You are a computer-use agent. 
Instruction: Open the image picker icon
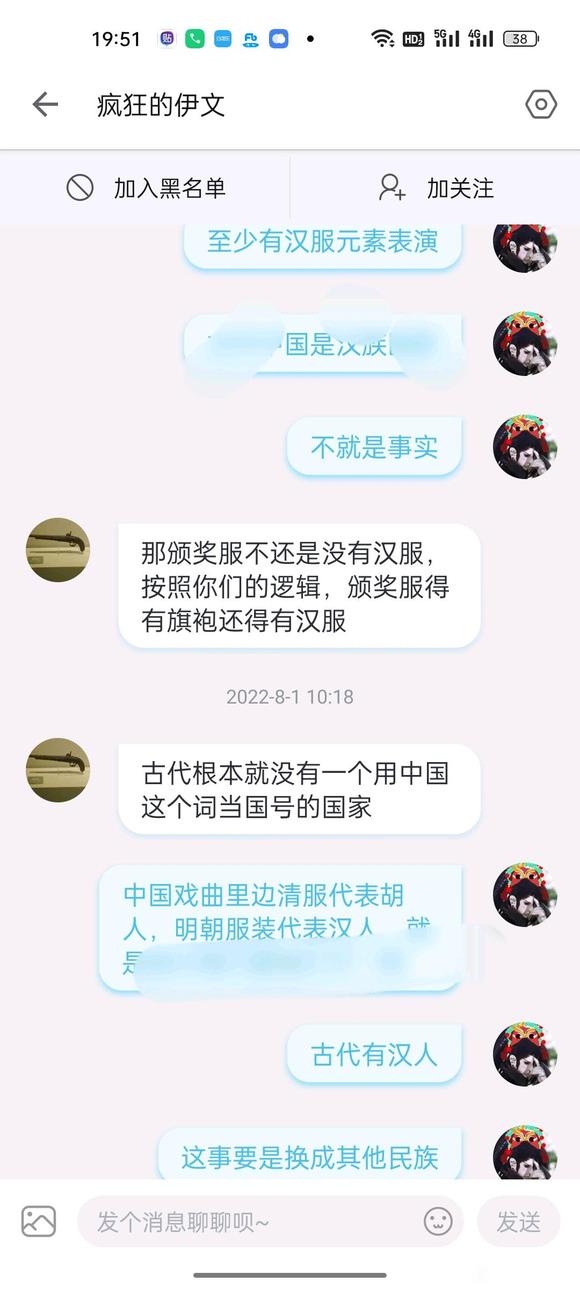coord(39,1221)
